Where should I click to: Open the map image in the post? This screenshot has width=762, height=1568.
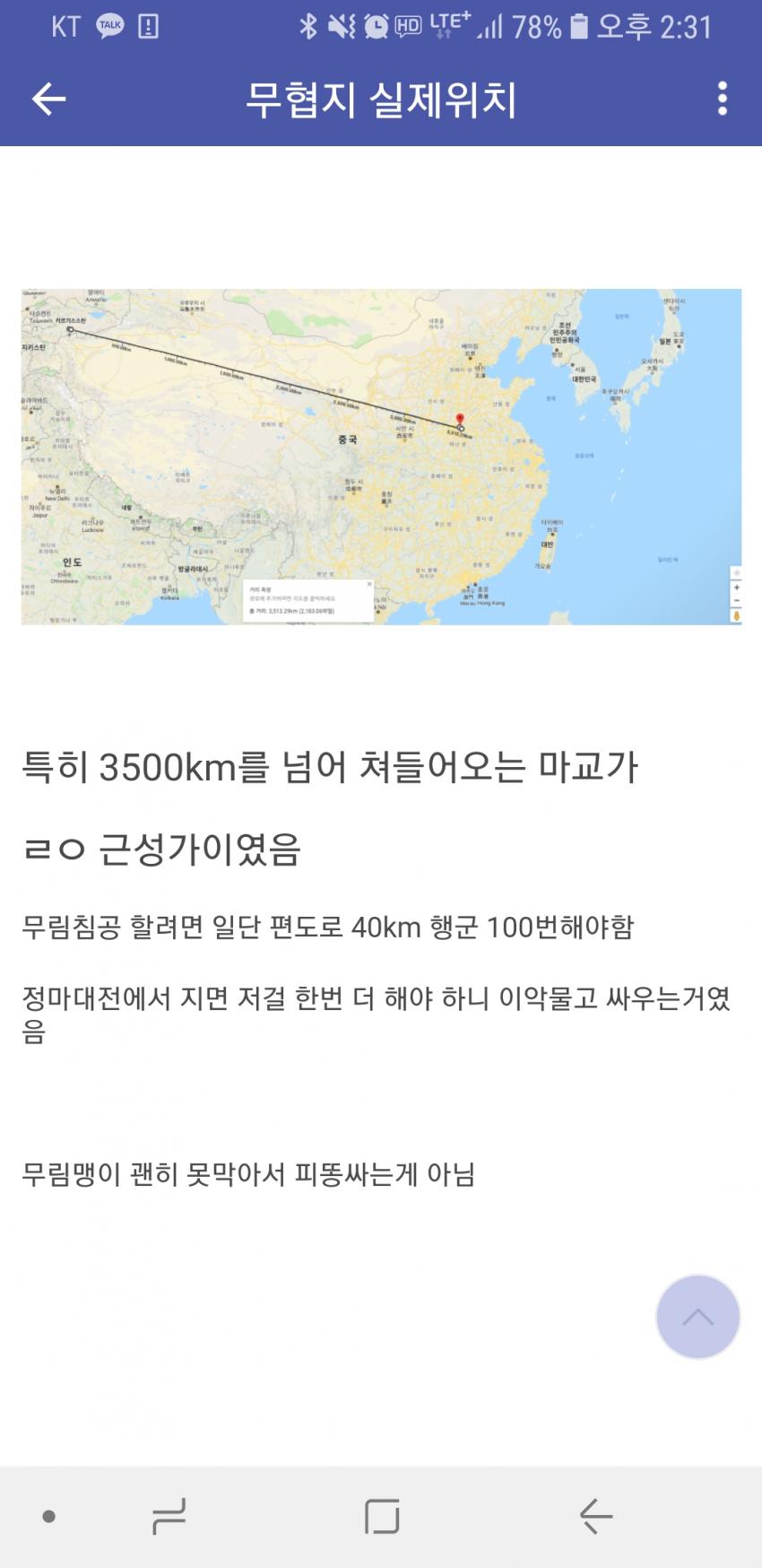click(381, 456)
